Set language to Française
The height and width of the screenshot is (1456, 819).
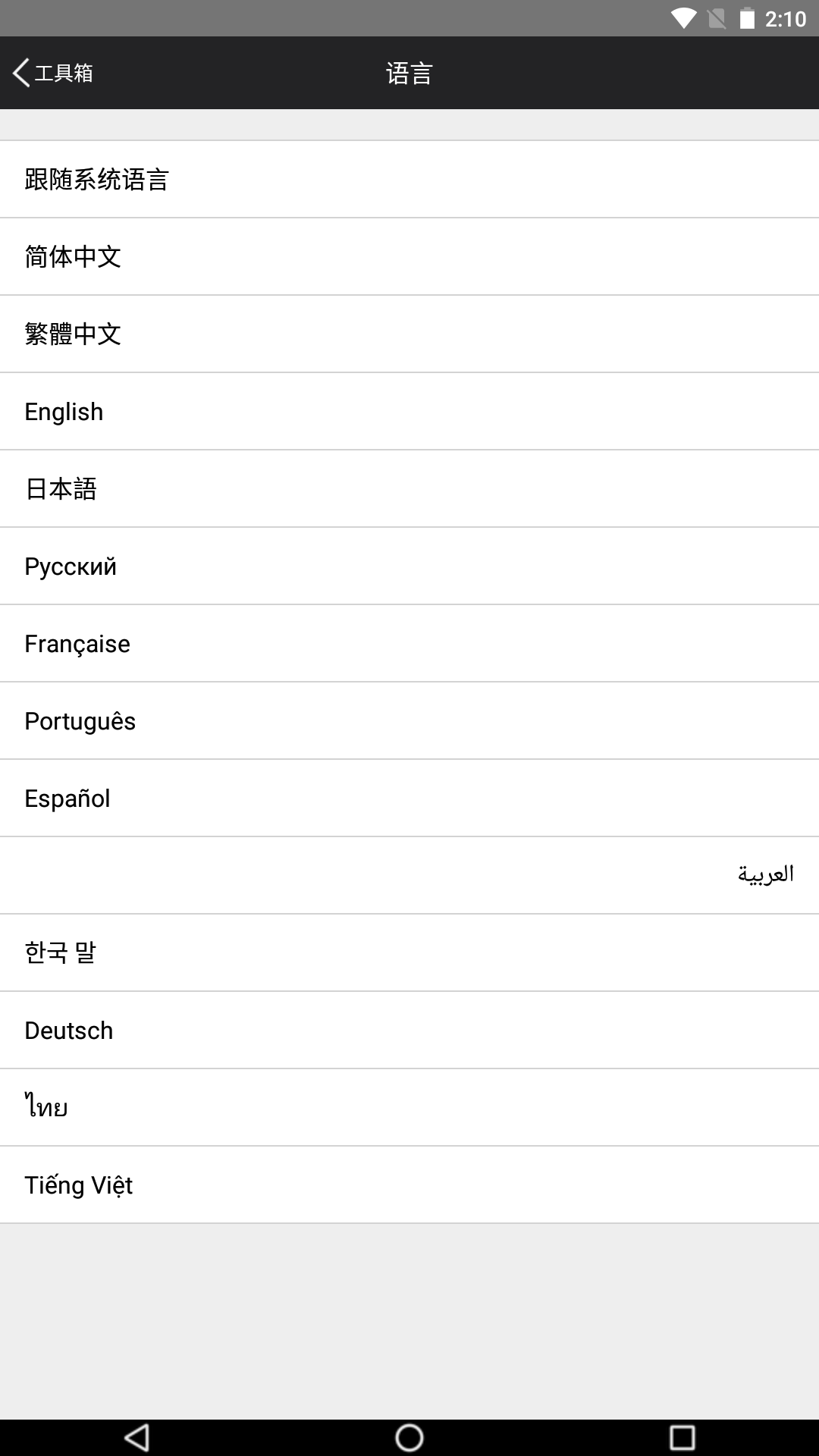(x=409, y=644)
